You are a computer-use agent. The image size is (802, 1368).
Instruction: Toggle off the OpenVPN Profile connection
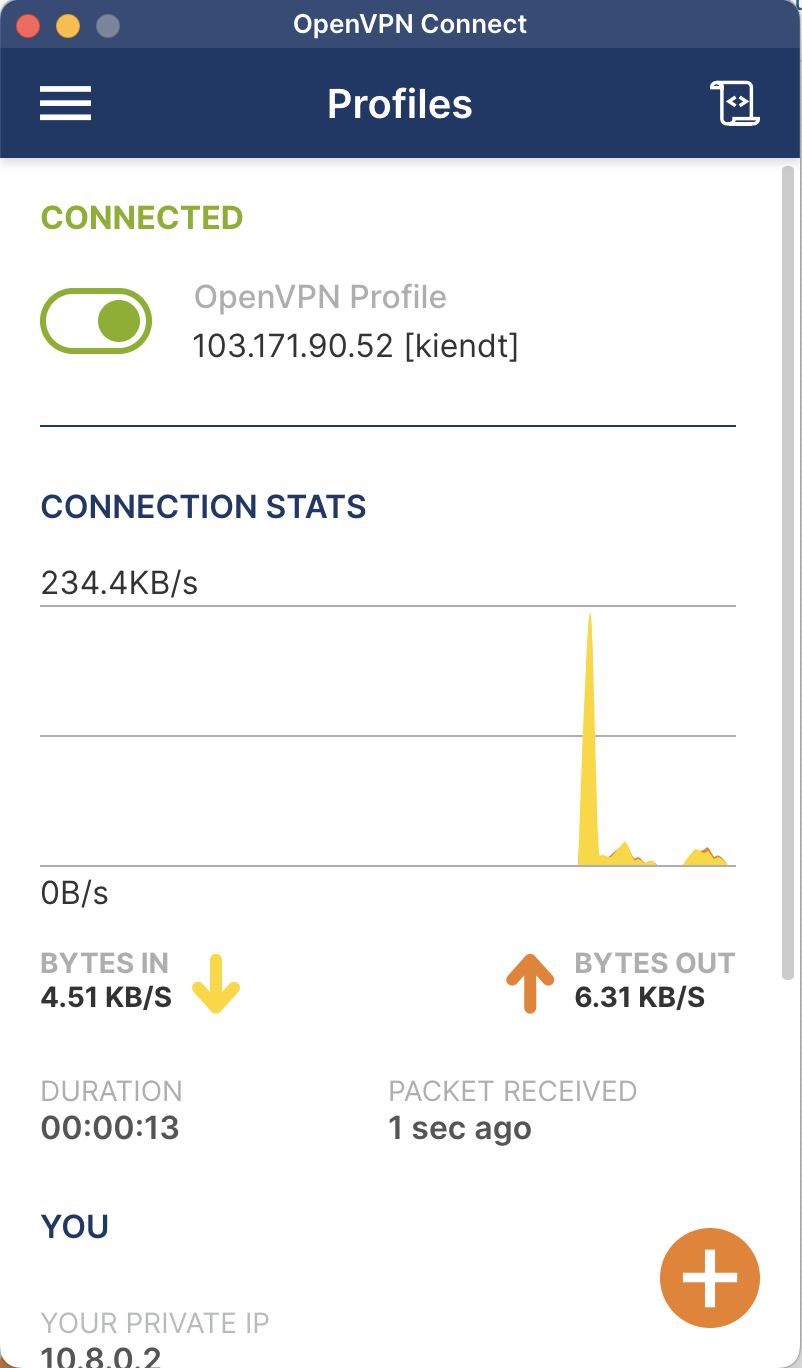pos(96,322)
